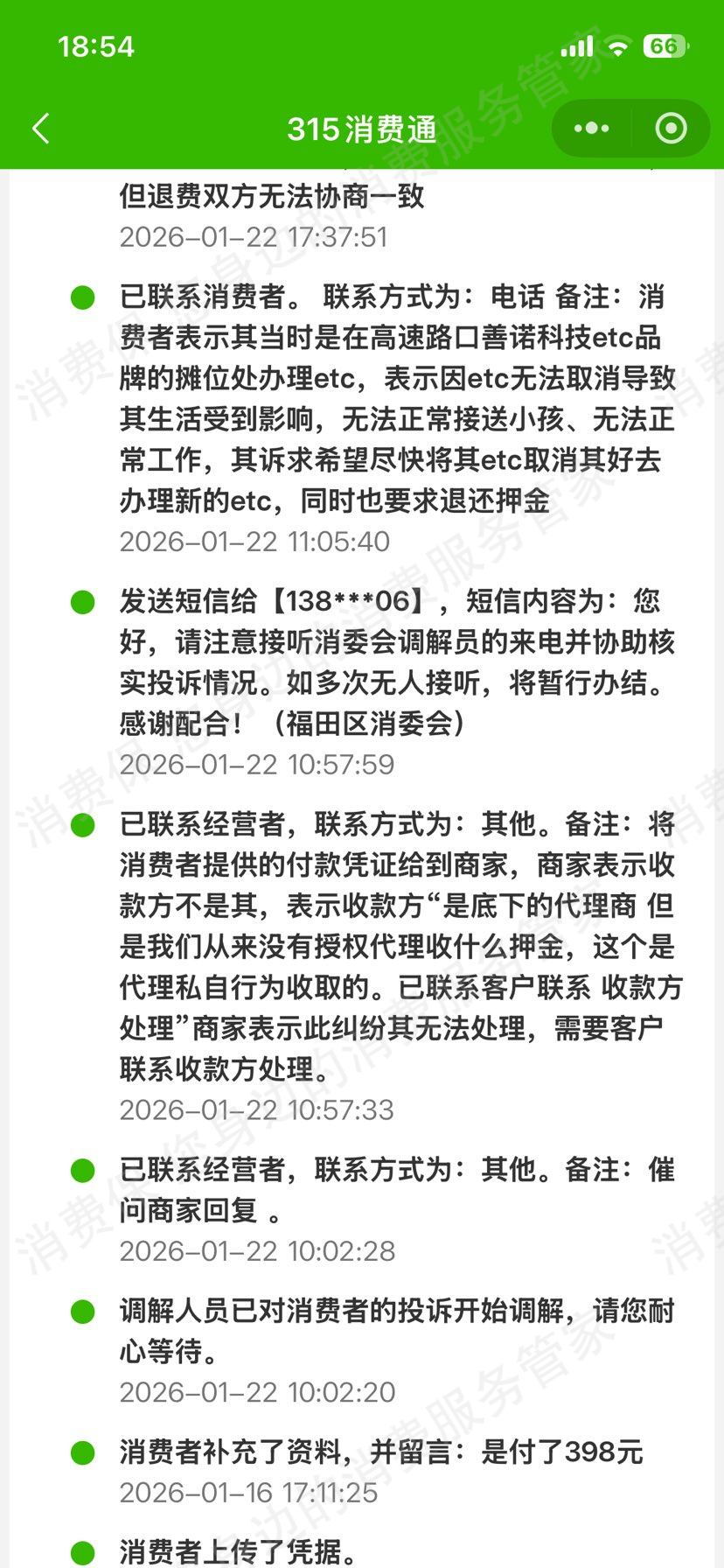This screenshot has height=1568, width=724.
Task: Tap the green dot beside the 催问商家回复 entry
Action: pos(83,1169)
